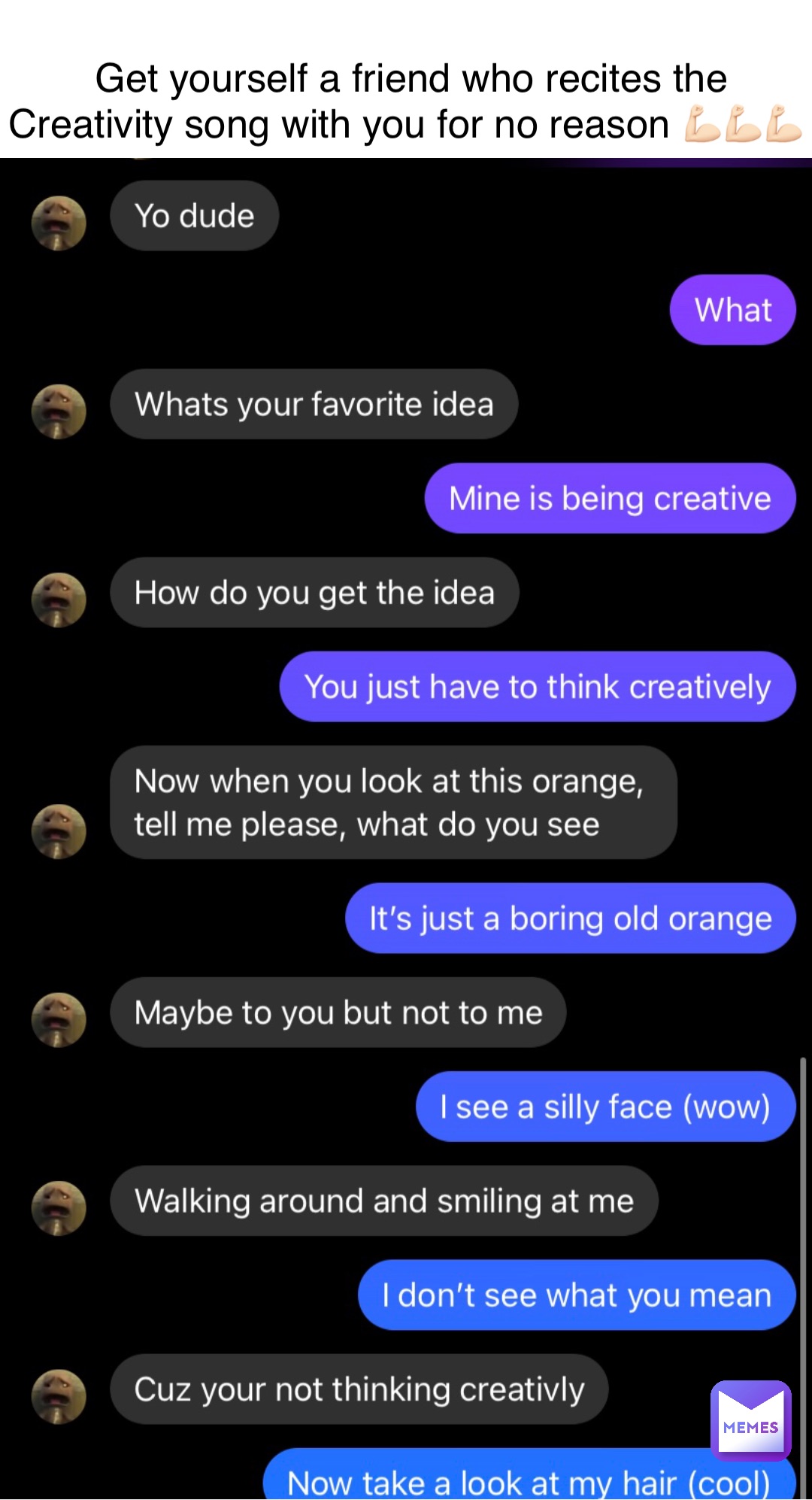Viewport: 812px width, 1500px height.
Task: Click the avatar by the orange question message
Action: [59, 832]
